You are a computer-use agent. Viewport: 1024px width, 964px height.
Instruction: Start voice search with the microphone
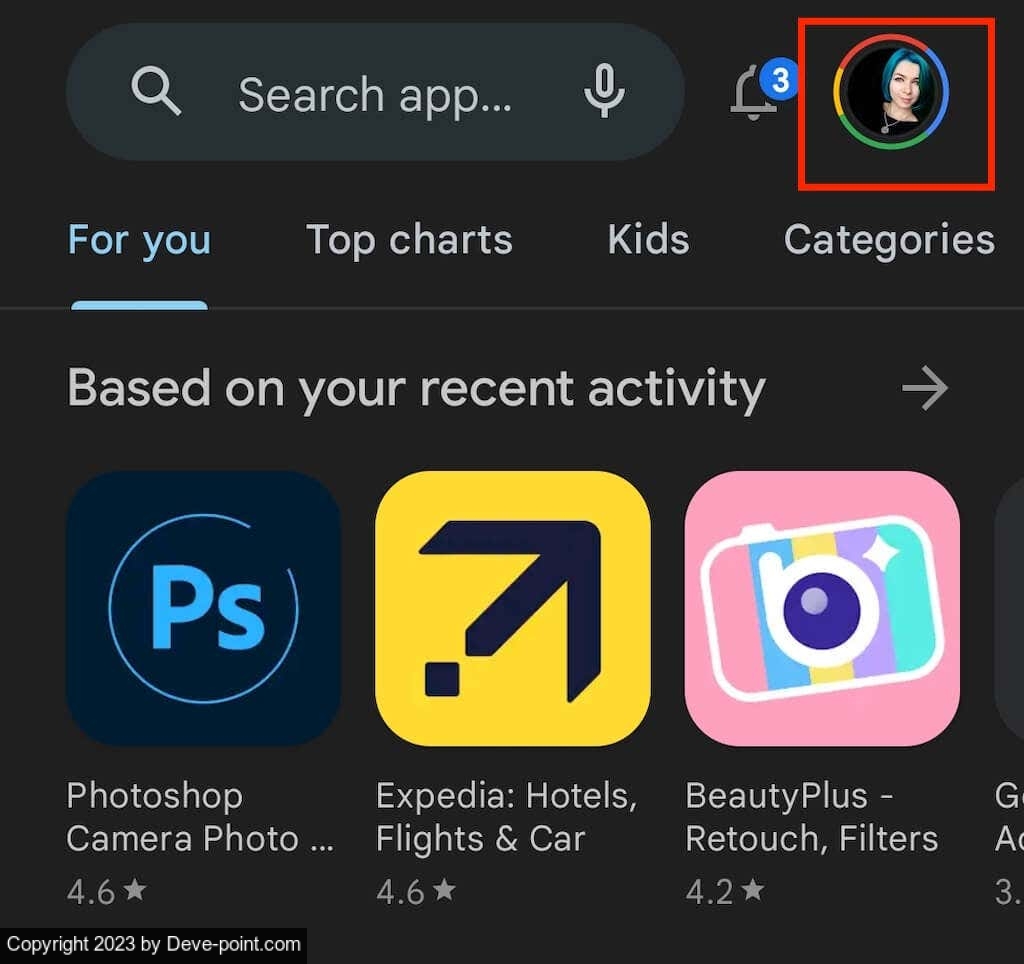605,93
